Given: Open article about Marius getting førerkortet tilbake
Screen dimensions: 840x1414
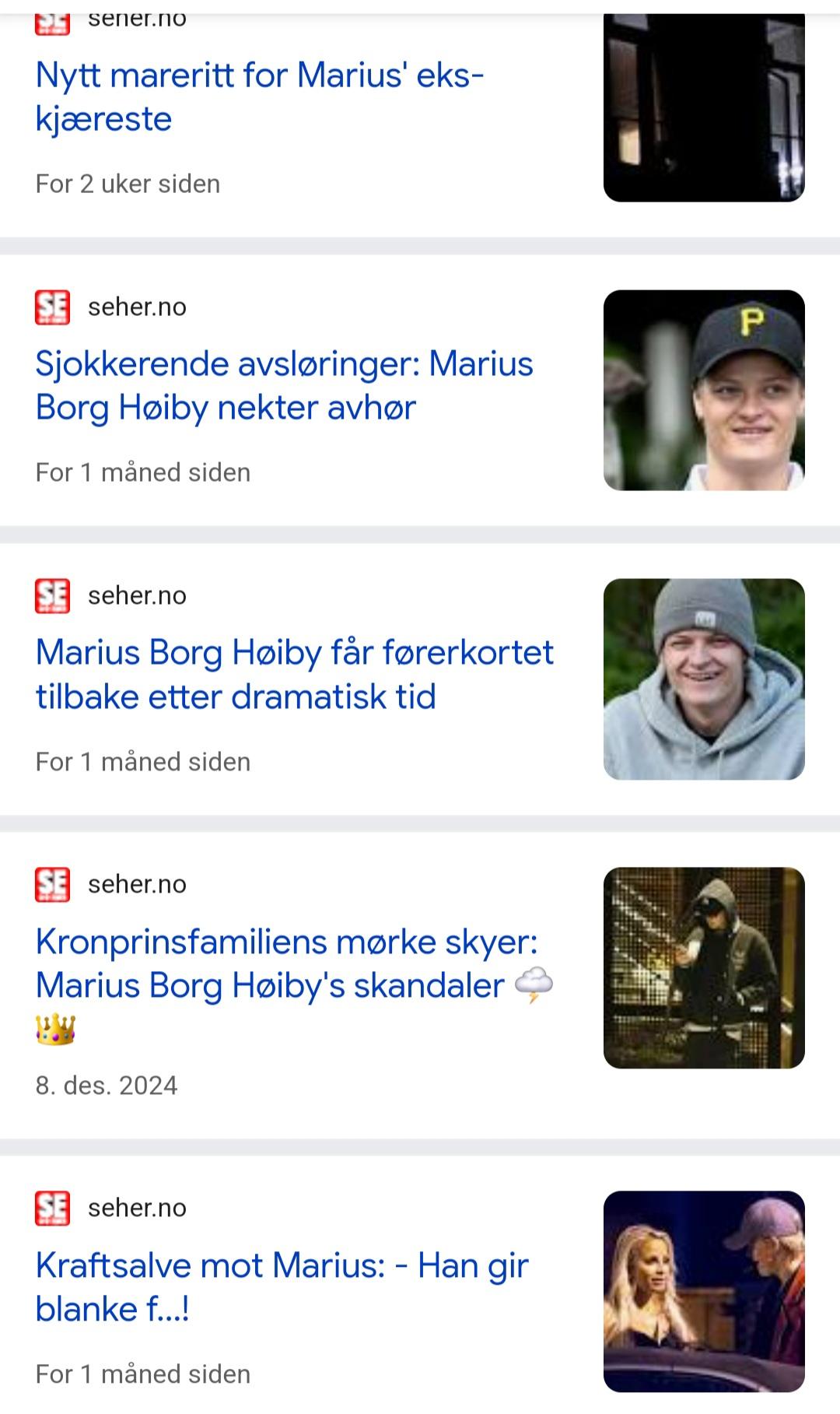Looking at the screenshot, I should tap(295, 675).
